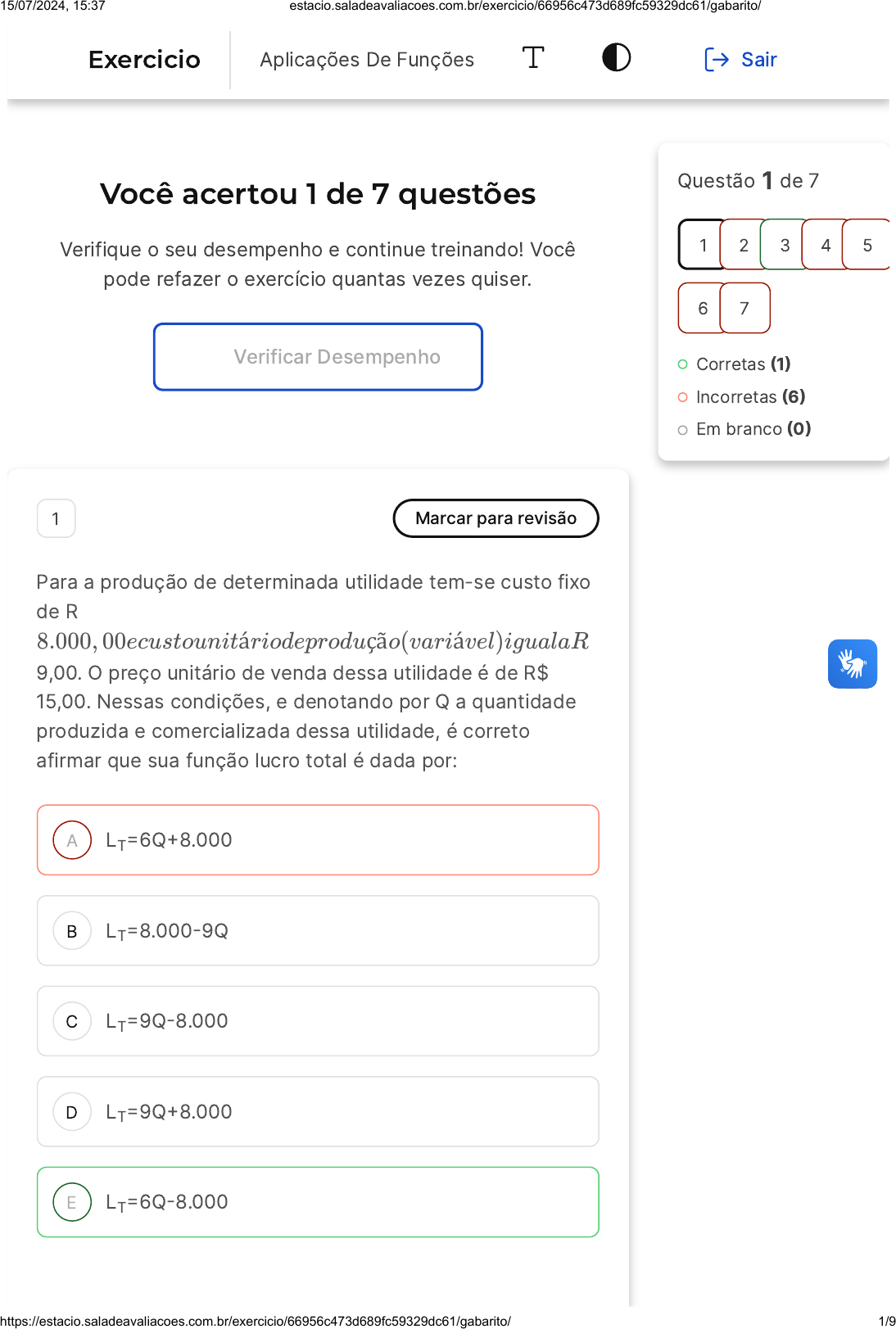Go to question 2
The image size is (896, 1329).
coord(744,245)
